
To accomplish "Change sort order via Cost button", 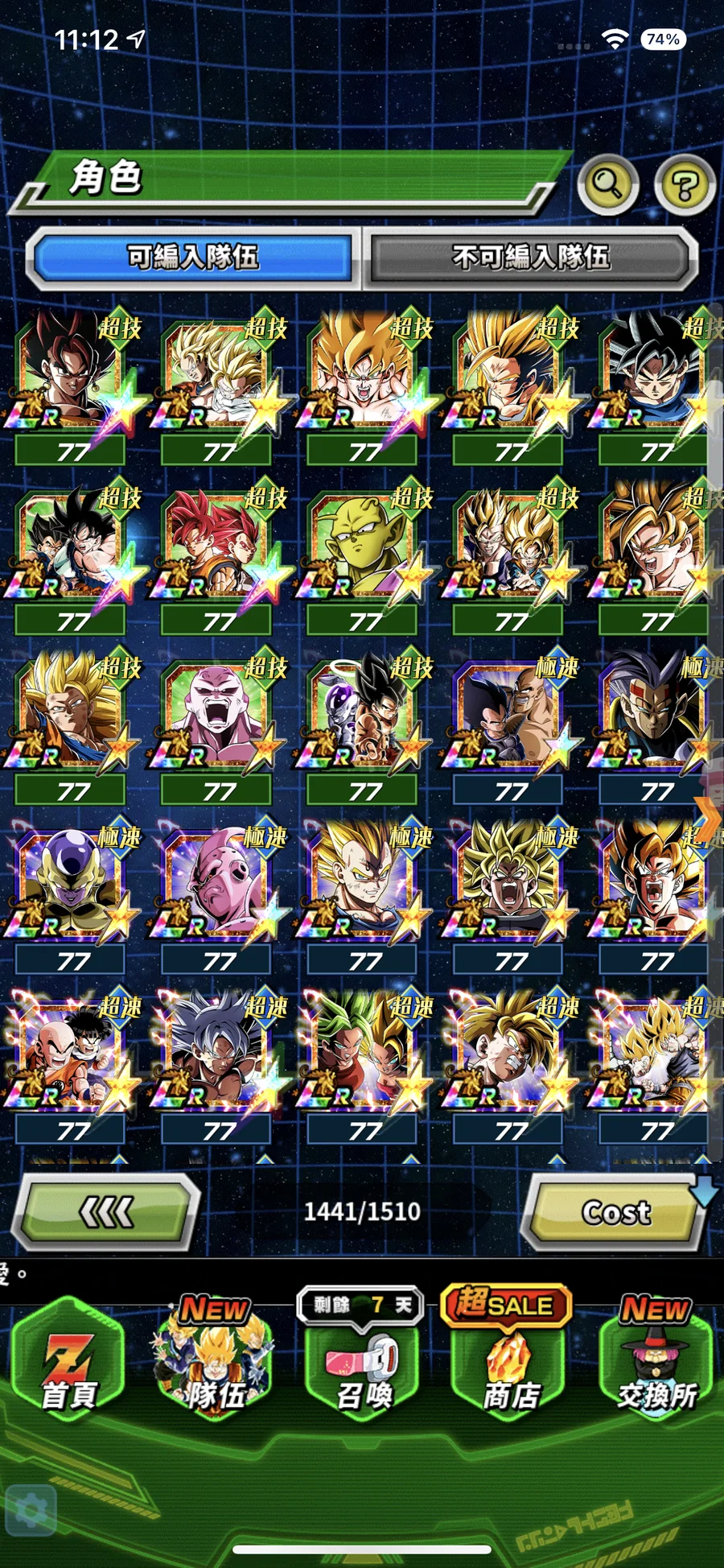I will click(615, 1212).
